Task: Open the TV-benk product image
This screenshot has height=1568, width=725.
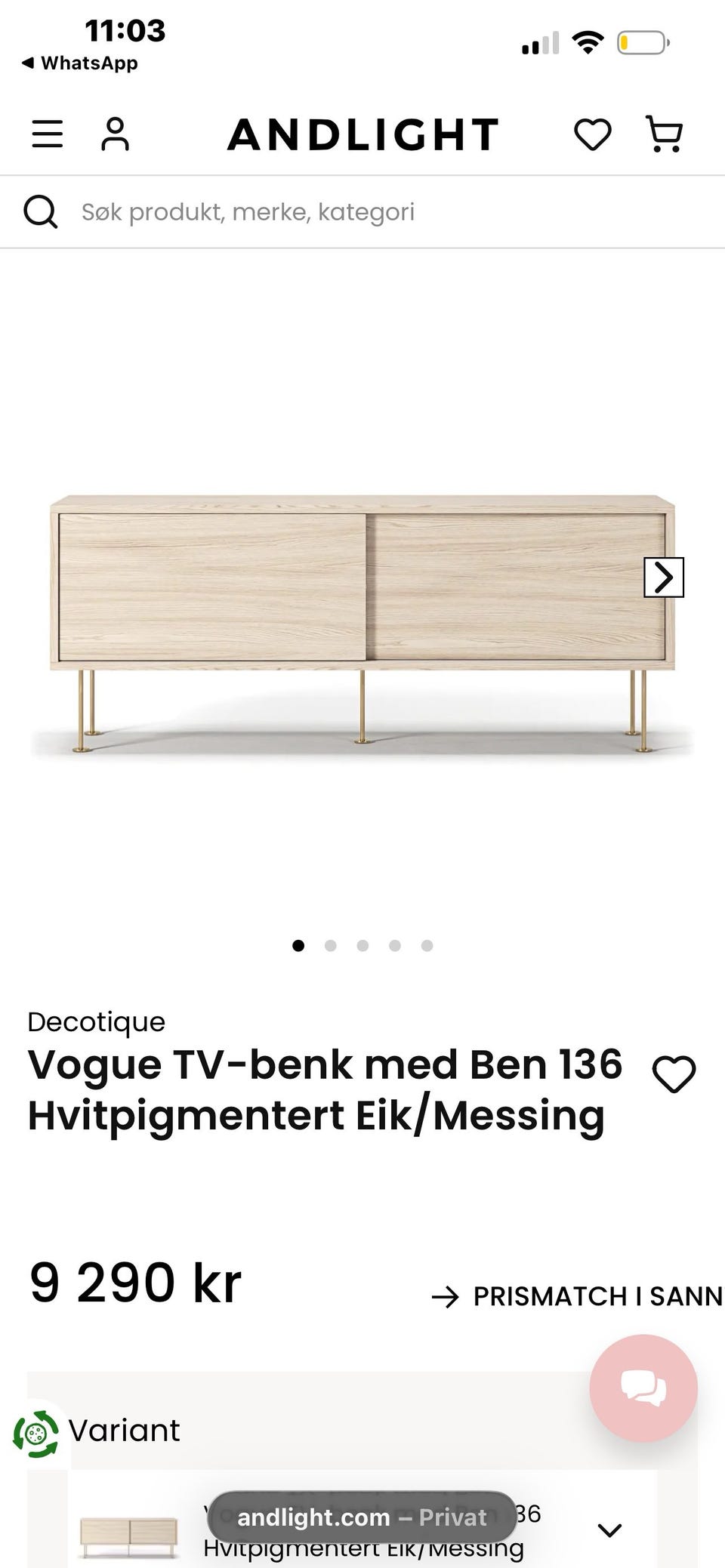Action: [x=362, y=623]
